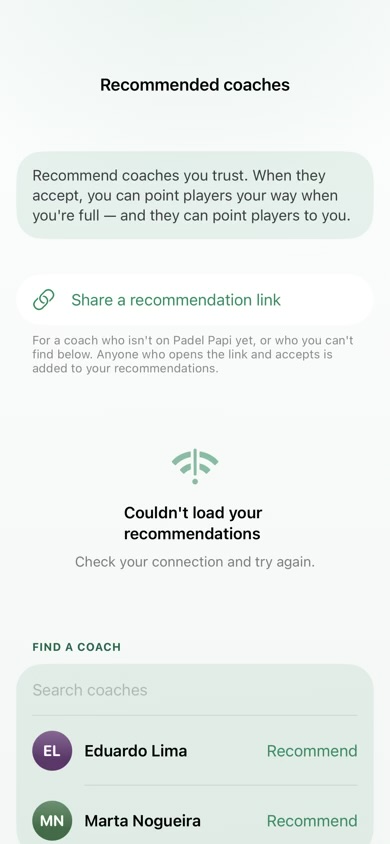
Task: Focus the Search coaches field
Action: pyautogui.click(x=195, y=690)
